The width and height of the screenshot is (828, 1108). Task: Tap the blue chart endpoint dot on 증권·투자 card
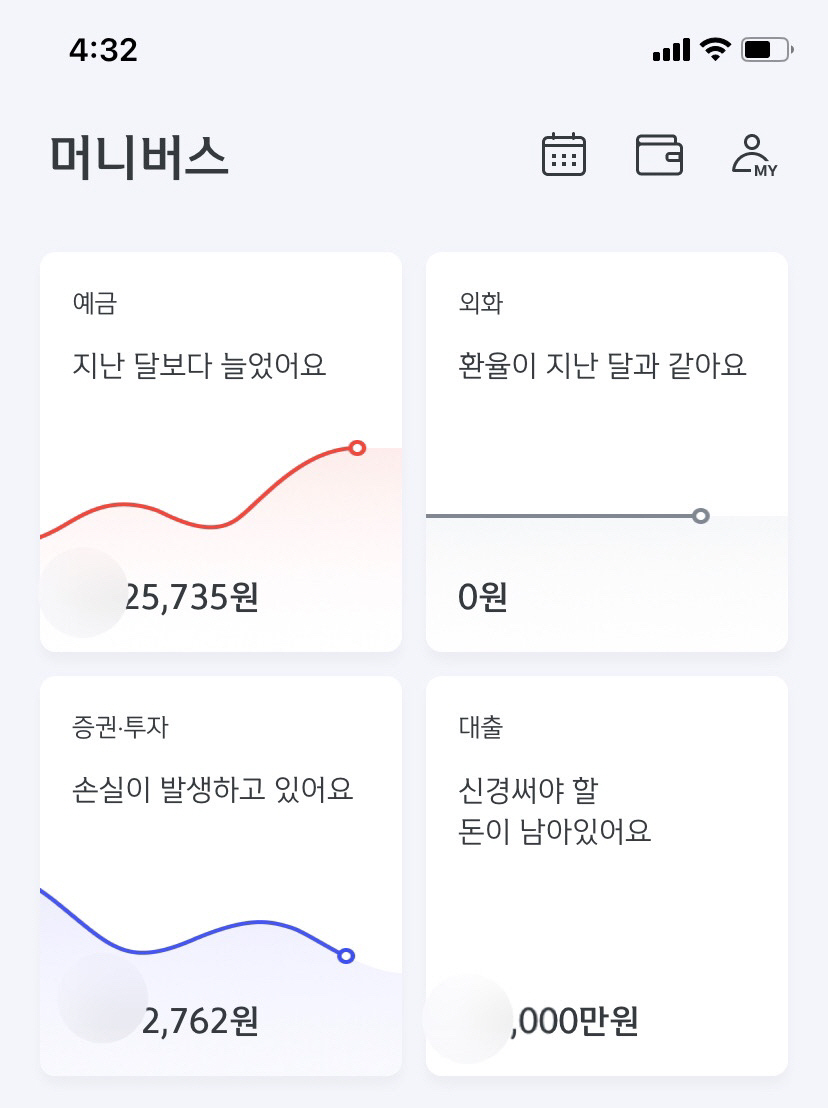pos(345,954)
